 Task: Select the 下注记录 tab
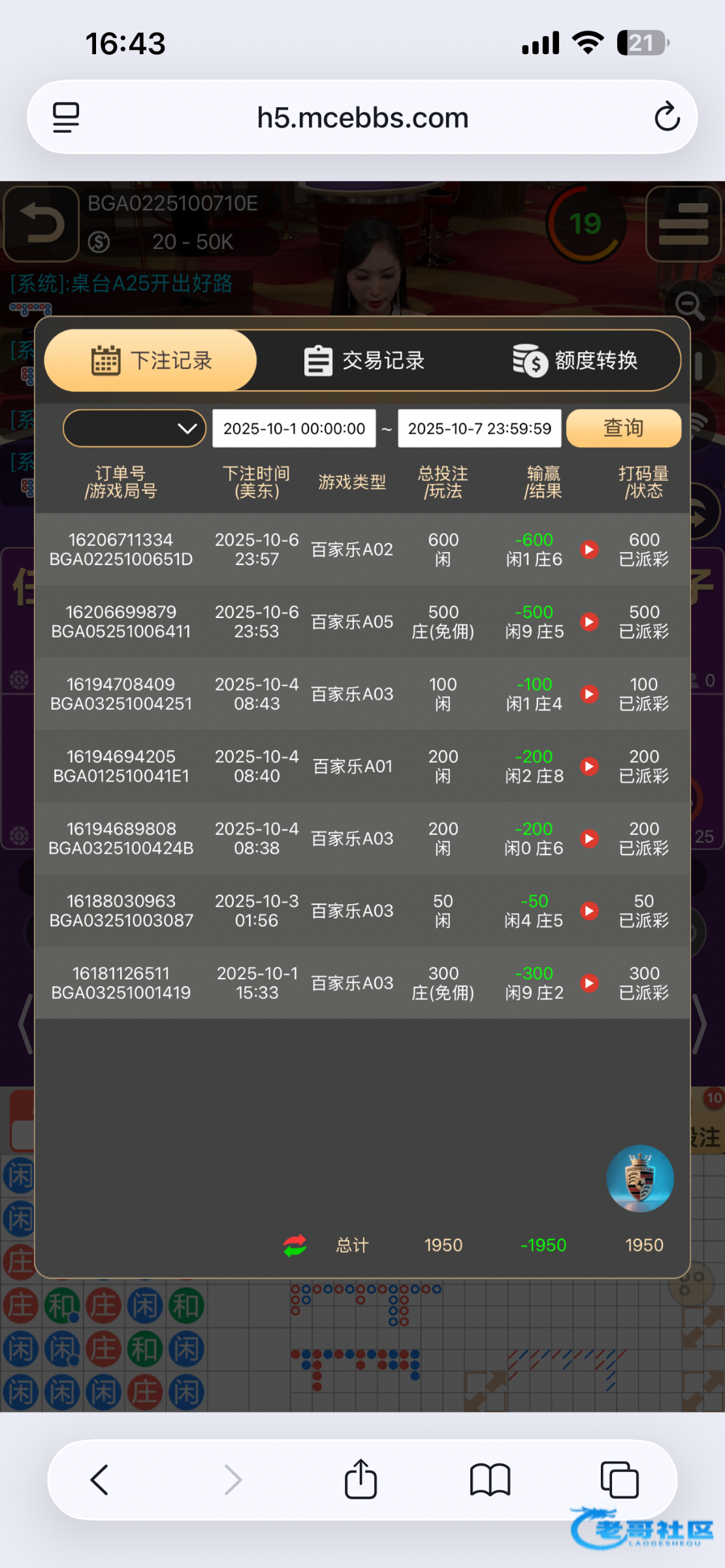click(x=150, y=361)
